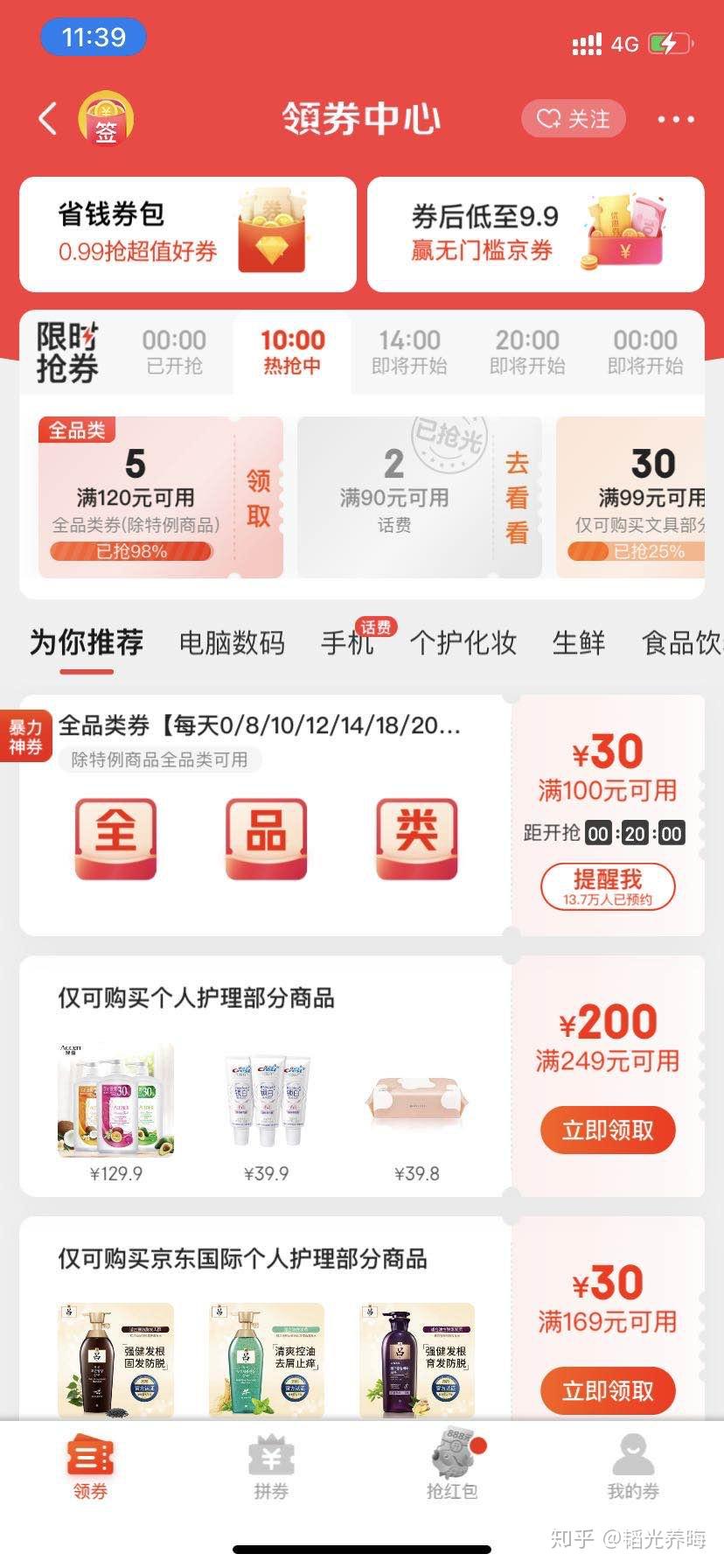The width and height of the screenshot is (724, 1568).
Task: Select the 14:00 即将开始 time slot
Action: tap(409, 352)
